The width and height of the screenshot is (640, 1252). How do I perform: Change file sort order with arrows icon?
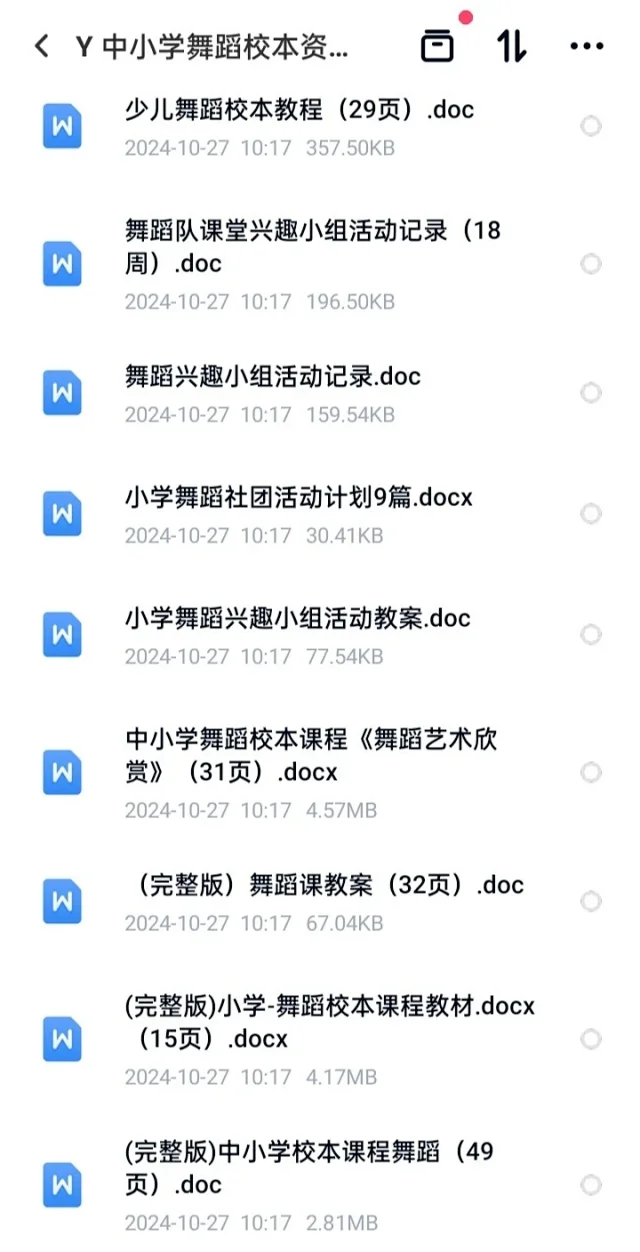pos(511,46)
